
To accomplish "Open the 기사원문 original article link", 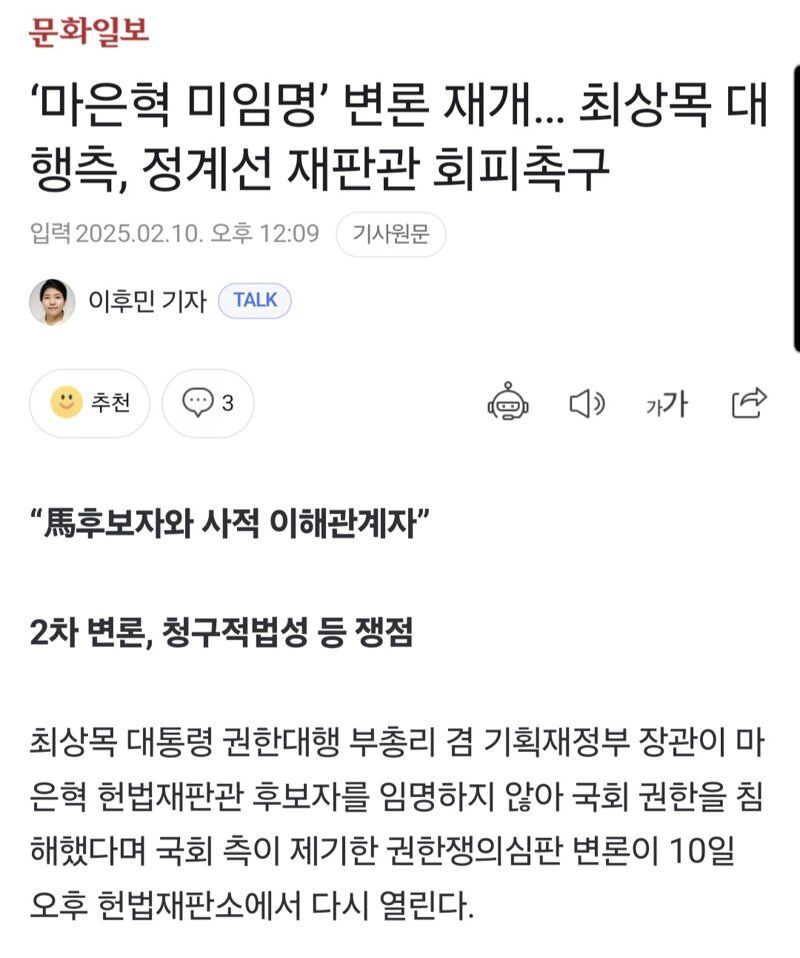I will (390, 235).
